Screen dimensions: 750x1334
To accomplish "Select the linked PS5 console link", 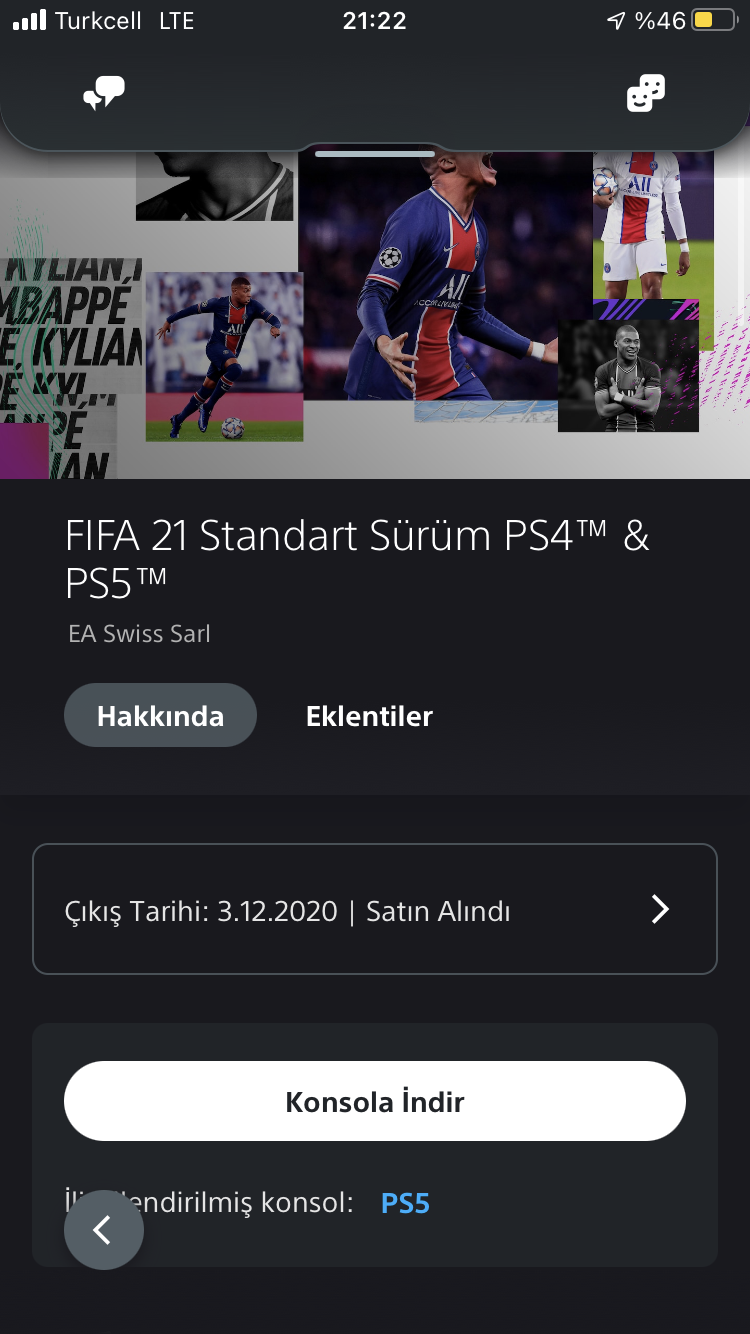I will [405, 1203].
